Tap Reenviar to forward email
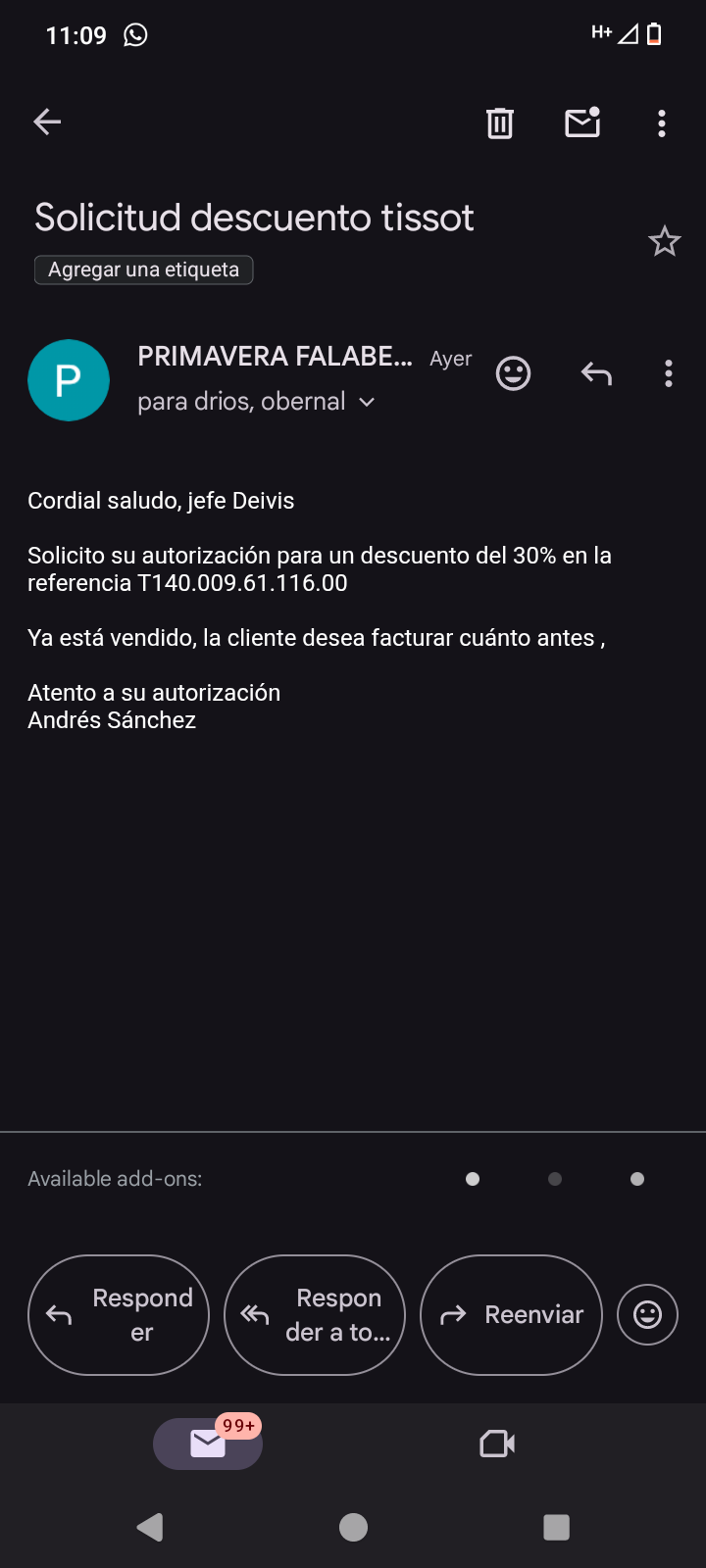 (x=511, y=1315)
